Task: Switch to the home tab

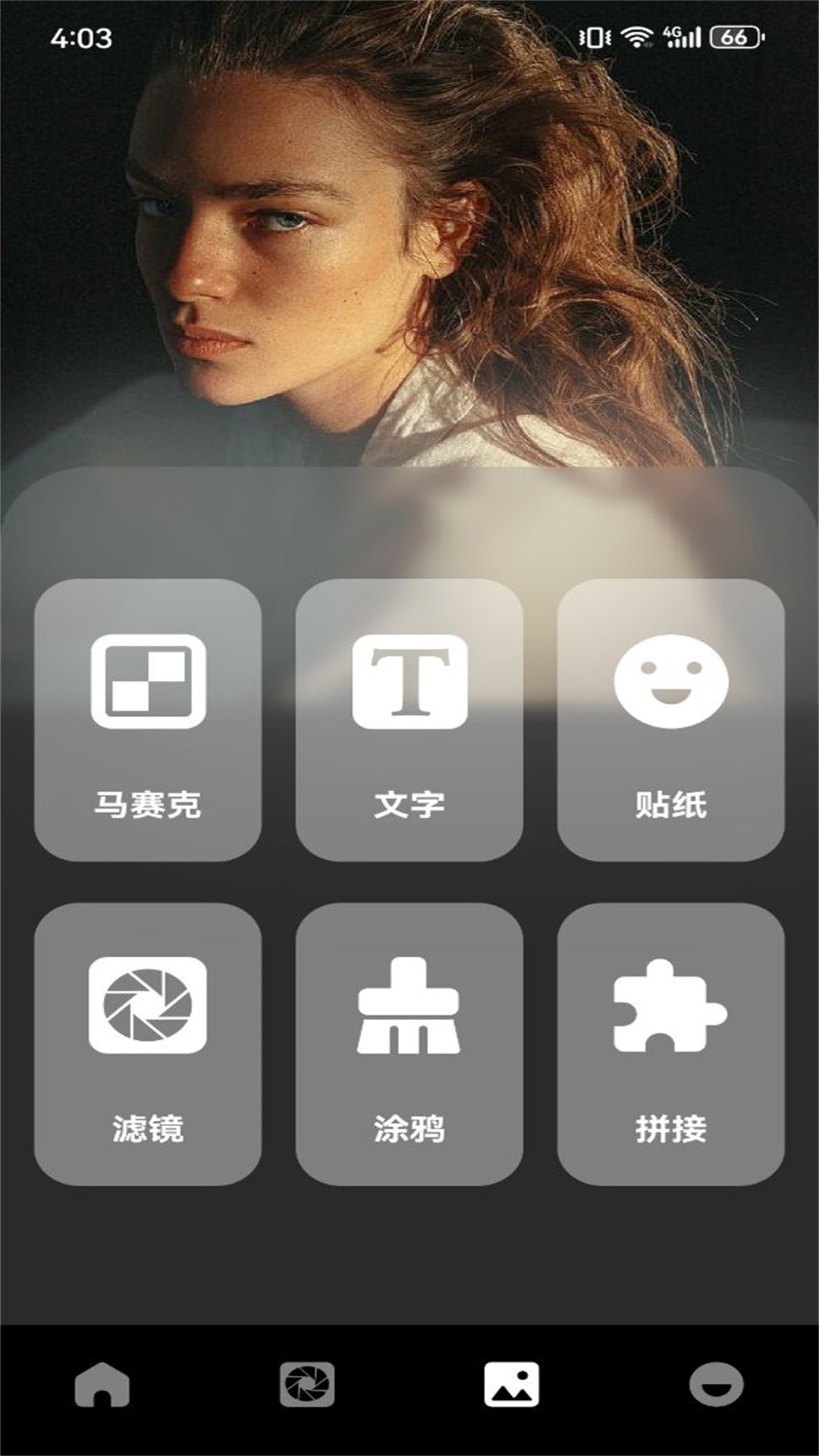Action: coord(102,1385)
